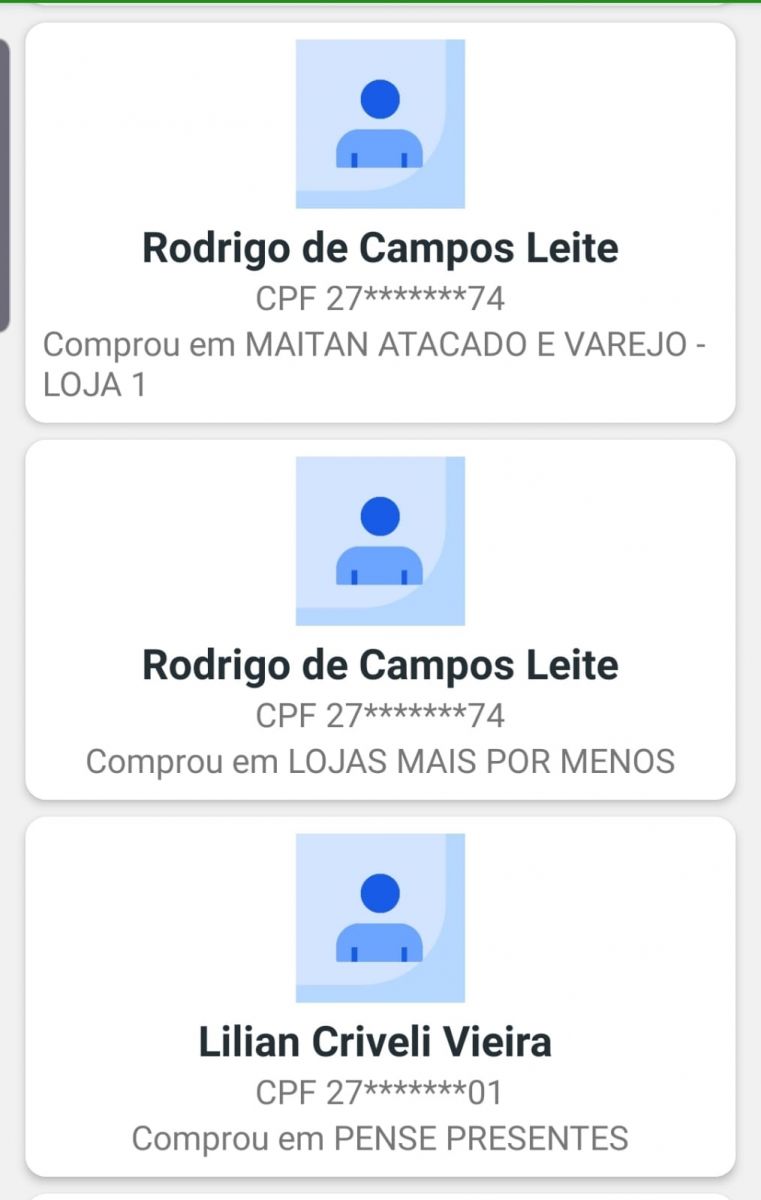Select Rodrigo's card for LOJAS MAIS POR MENOS

380,620
